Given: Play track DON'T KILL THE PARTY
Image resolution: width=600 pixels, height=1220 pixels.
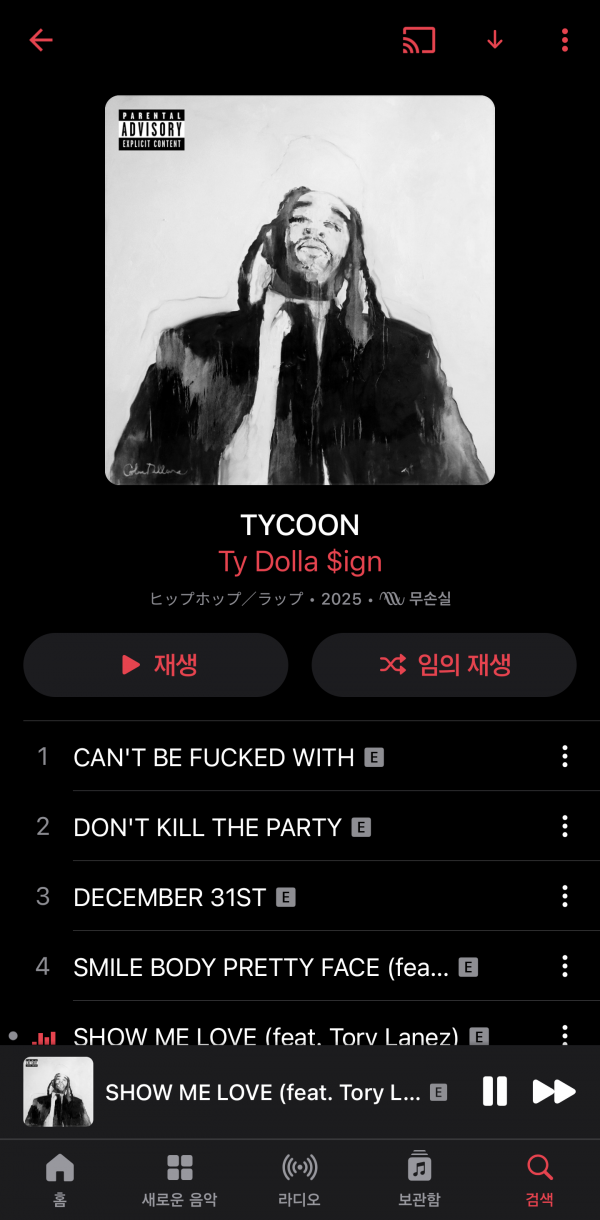Looking at the screenshot, I should (207, 827).
